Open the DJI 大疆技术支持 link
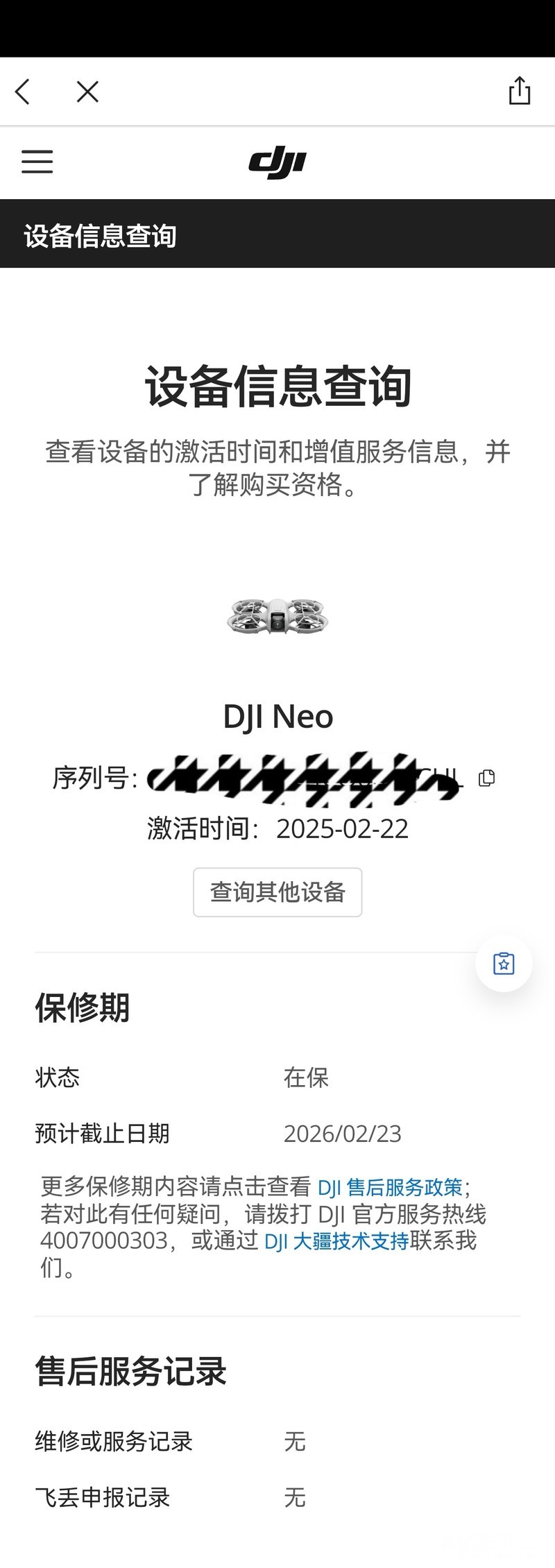 (x=336, y=1241)
